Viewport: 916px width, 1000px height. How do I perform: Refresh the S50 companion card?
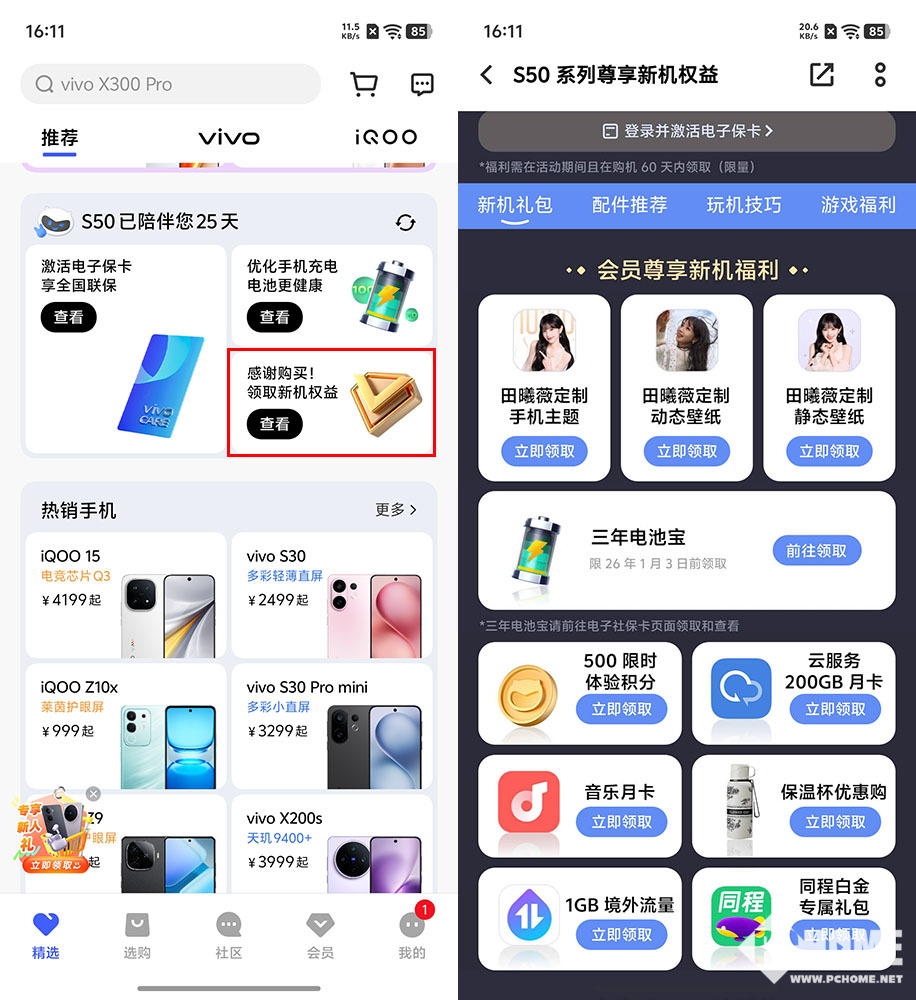click(405, 222)
